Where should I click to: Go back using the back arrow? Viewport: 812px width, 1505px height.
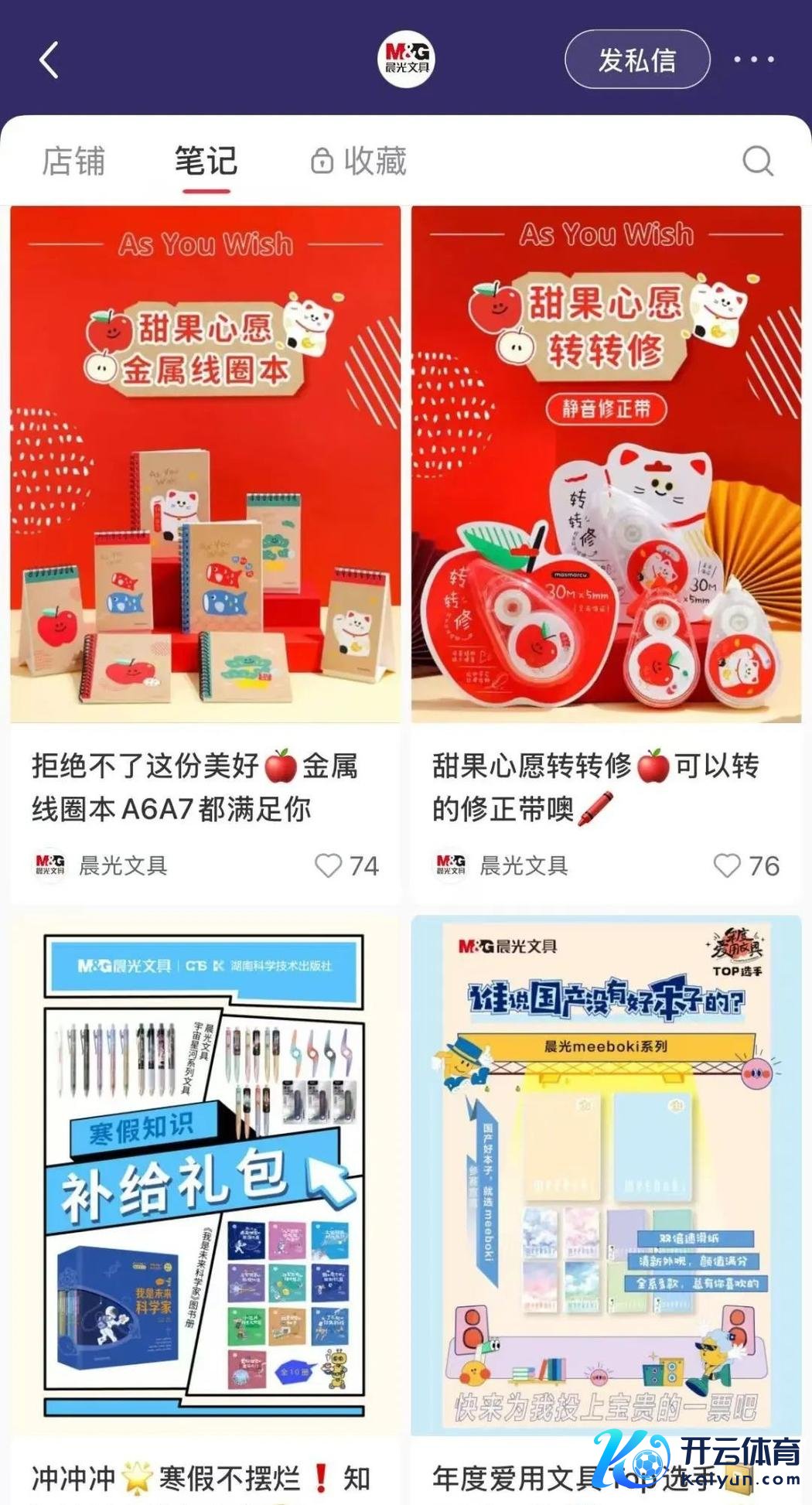tap(49, 60)
